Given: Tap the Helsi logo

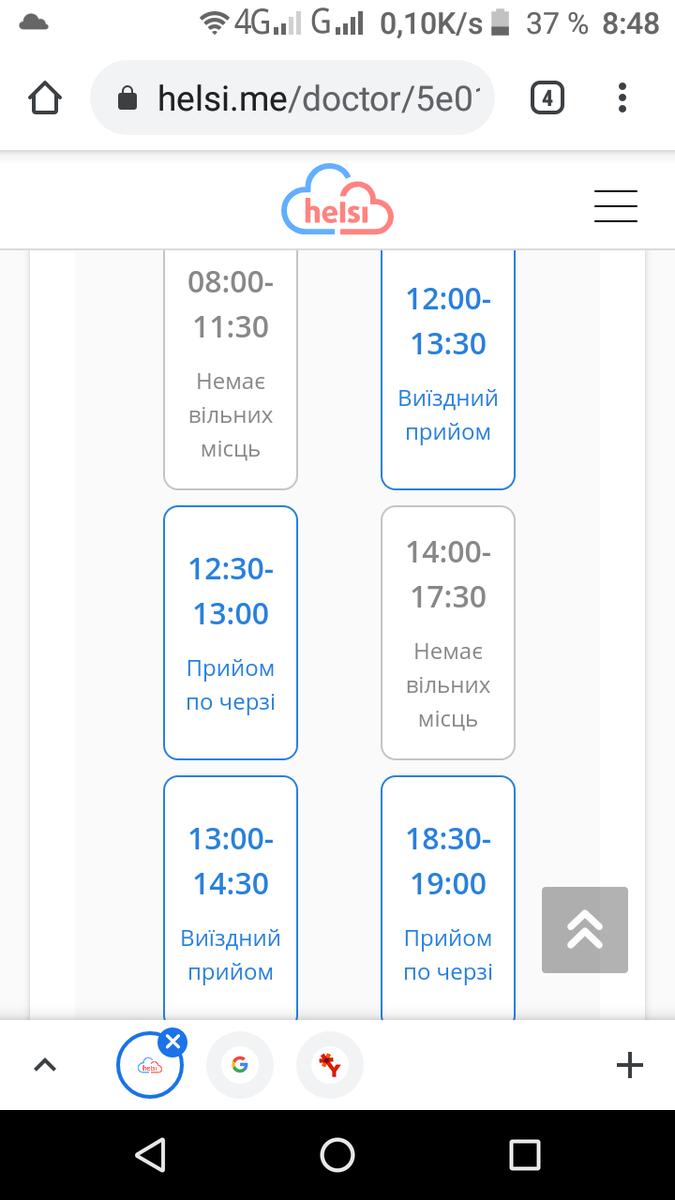Looking at the screenshot, I should click(338, 200).
